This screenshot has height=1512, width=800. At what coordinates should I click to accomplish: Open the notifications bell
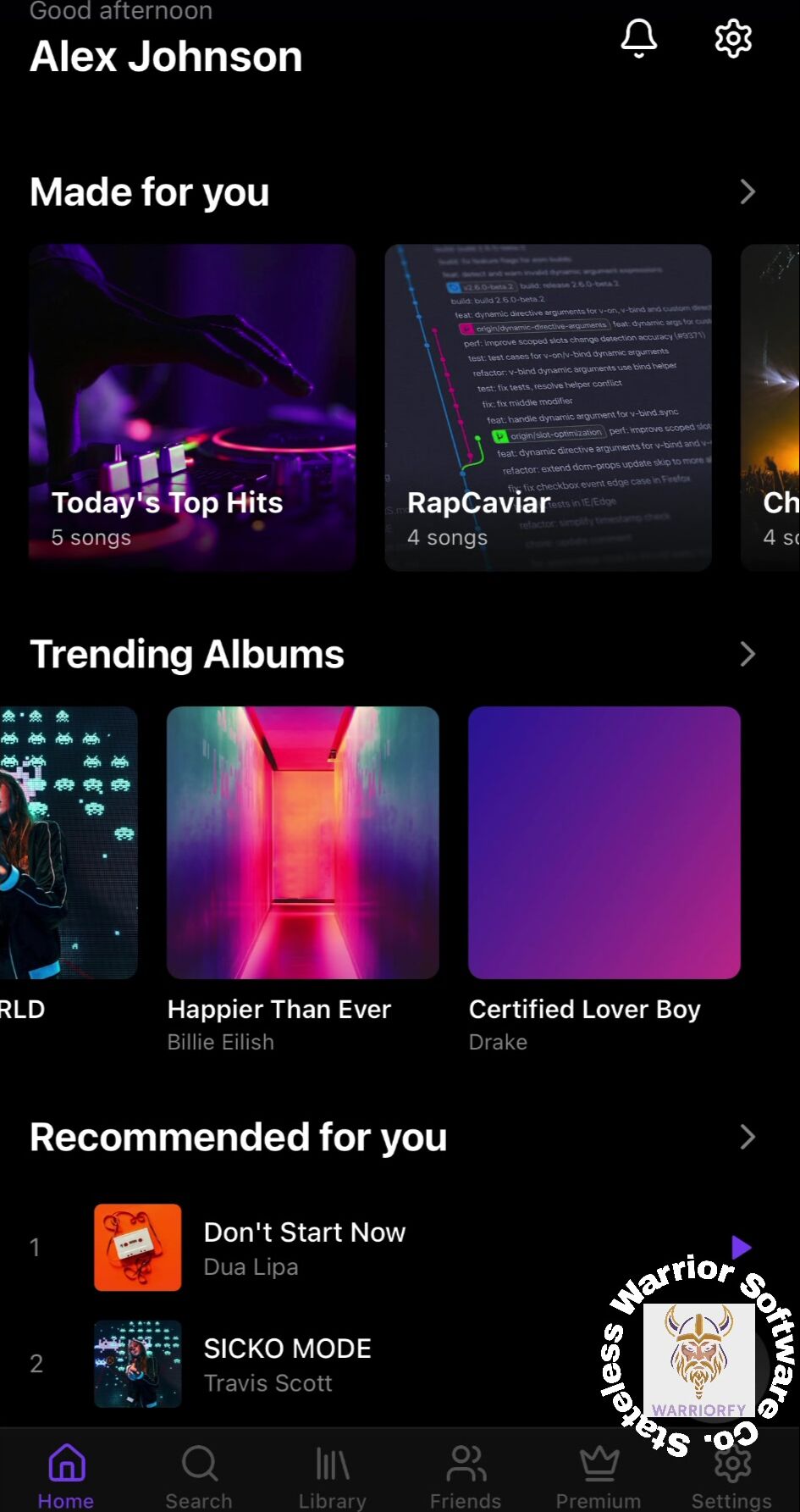[639, 38]
